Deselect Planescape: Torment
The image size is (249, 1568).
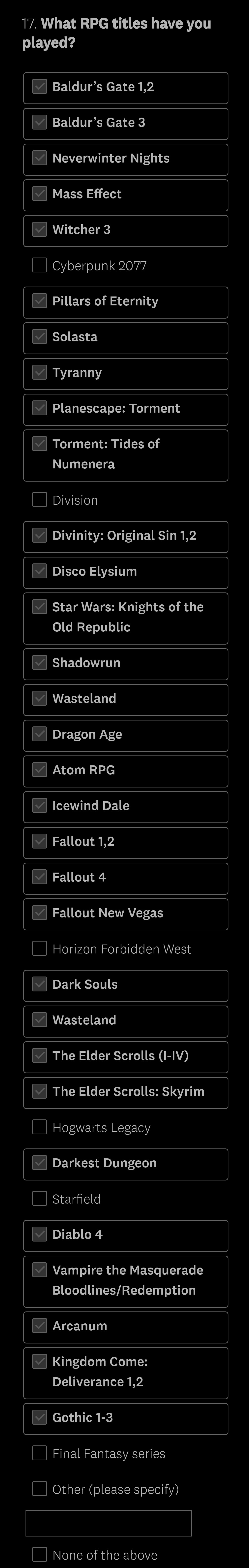[39, 408]
